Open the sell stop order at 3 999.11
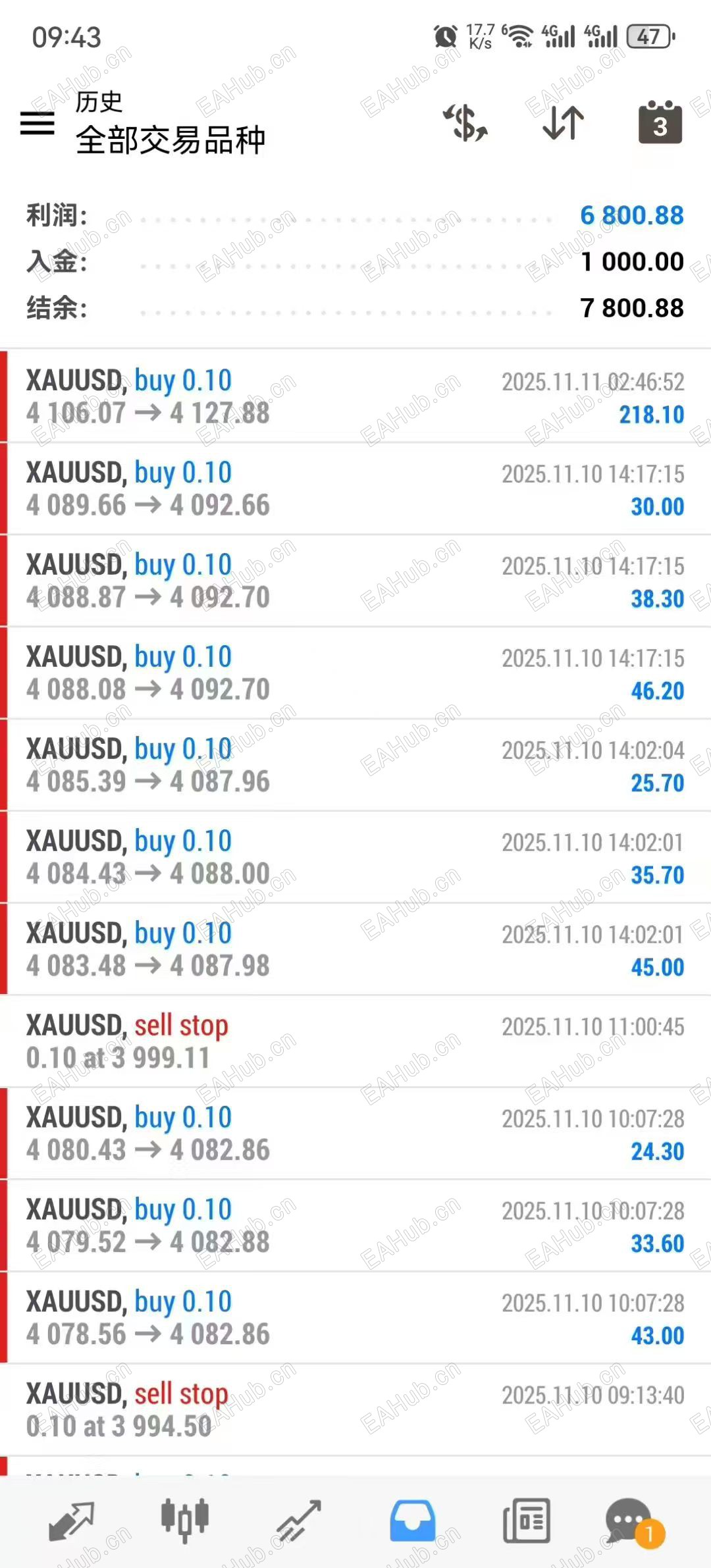The width and height of the screenshot is (711, 1568). click(355, 1042)
